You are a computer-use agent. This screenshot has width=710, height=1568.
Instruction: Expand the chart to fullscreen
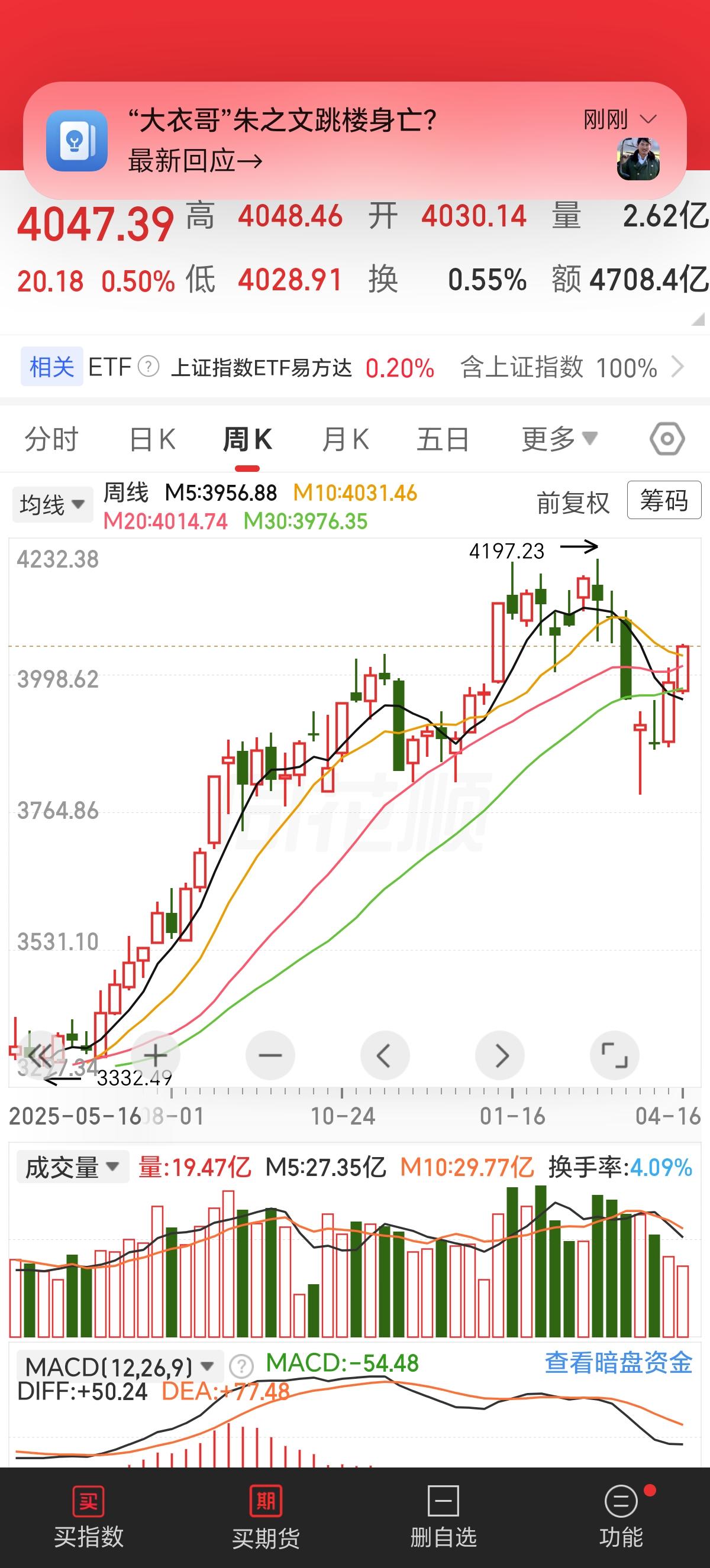tap(614, 1056)
